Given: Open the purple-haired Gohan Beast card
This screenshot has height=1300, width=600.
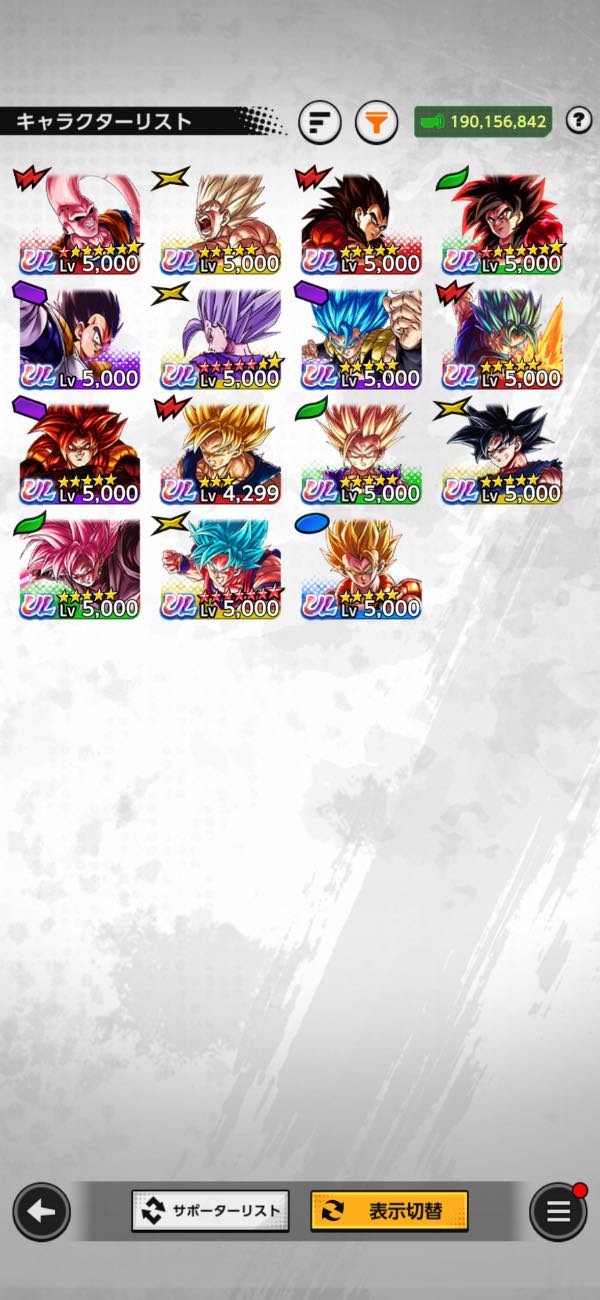Looking at the screenshot, I should (221, 340).
